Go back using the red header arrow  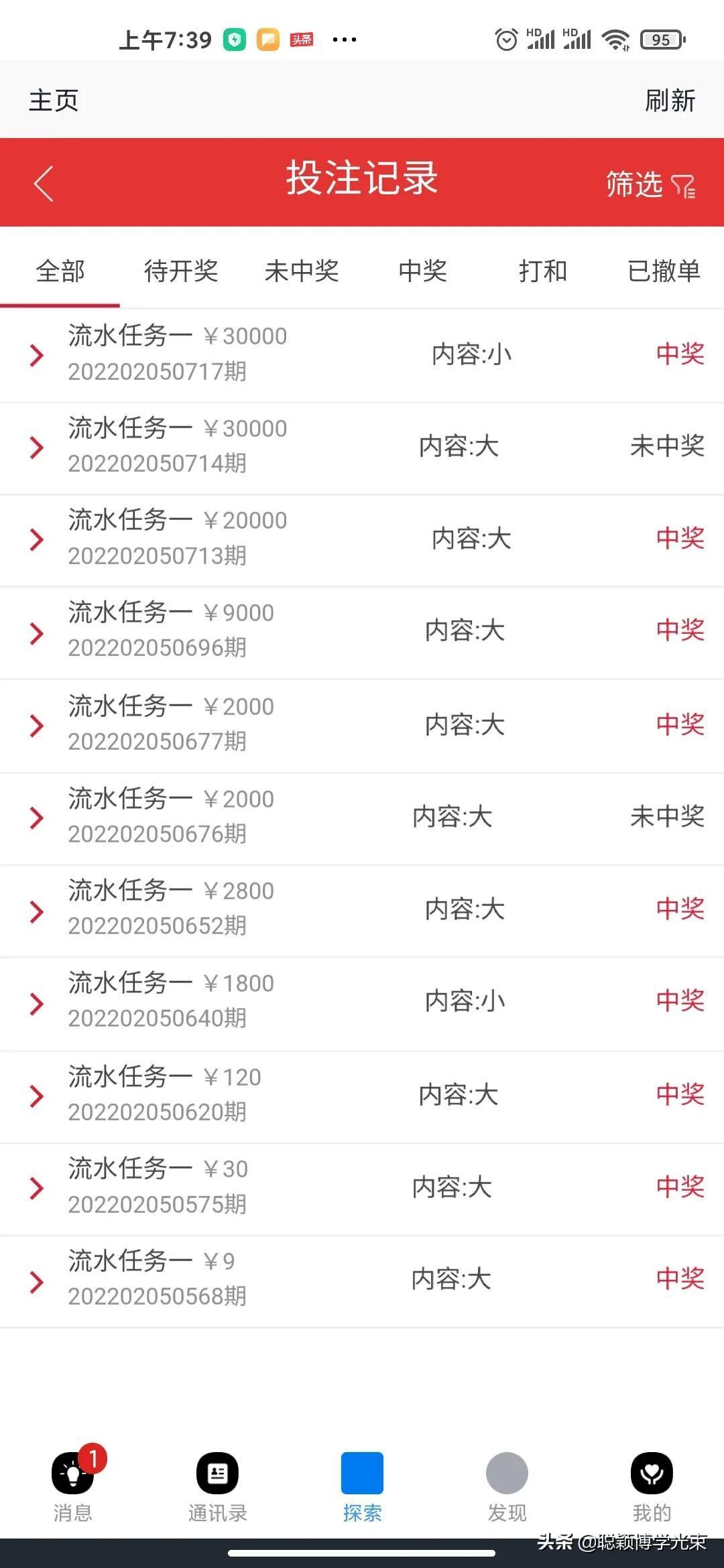[44, 183]
